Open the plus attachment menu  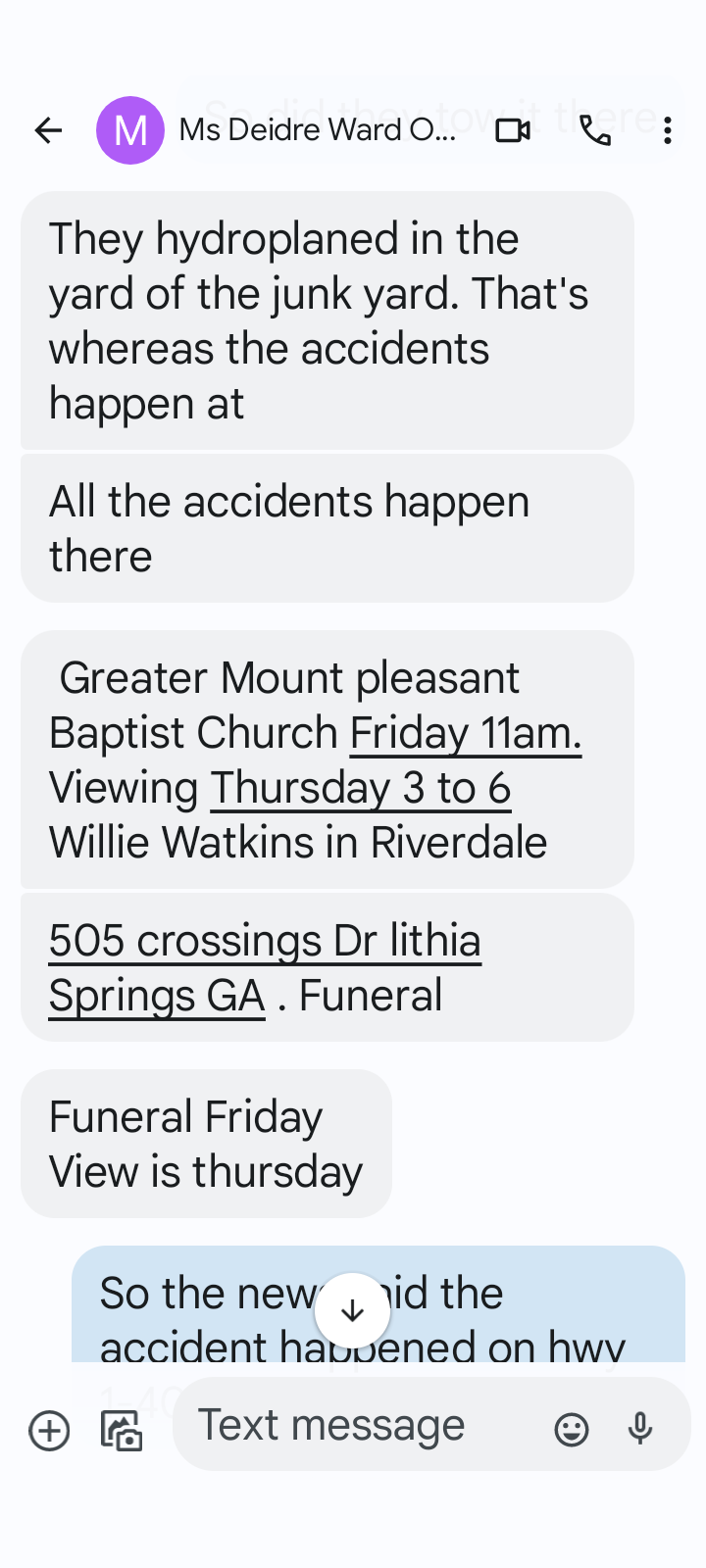[x=49, y=1431]
